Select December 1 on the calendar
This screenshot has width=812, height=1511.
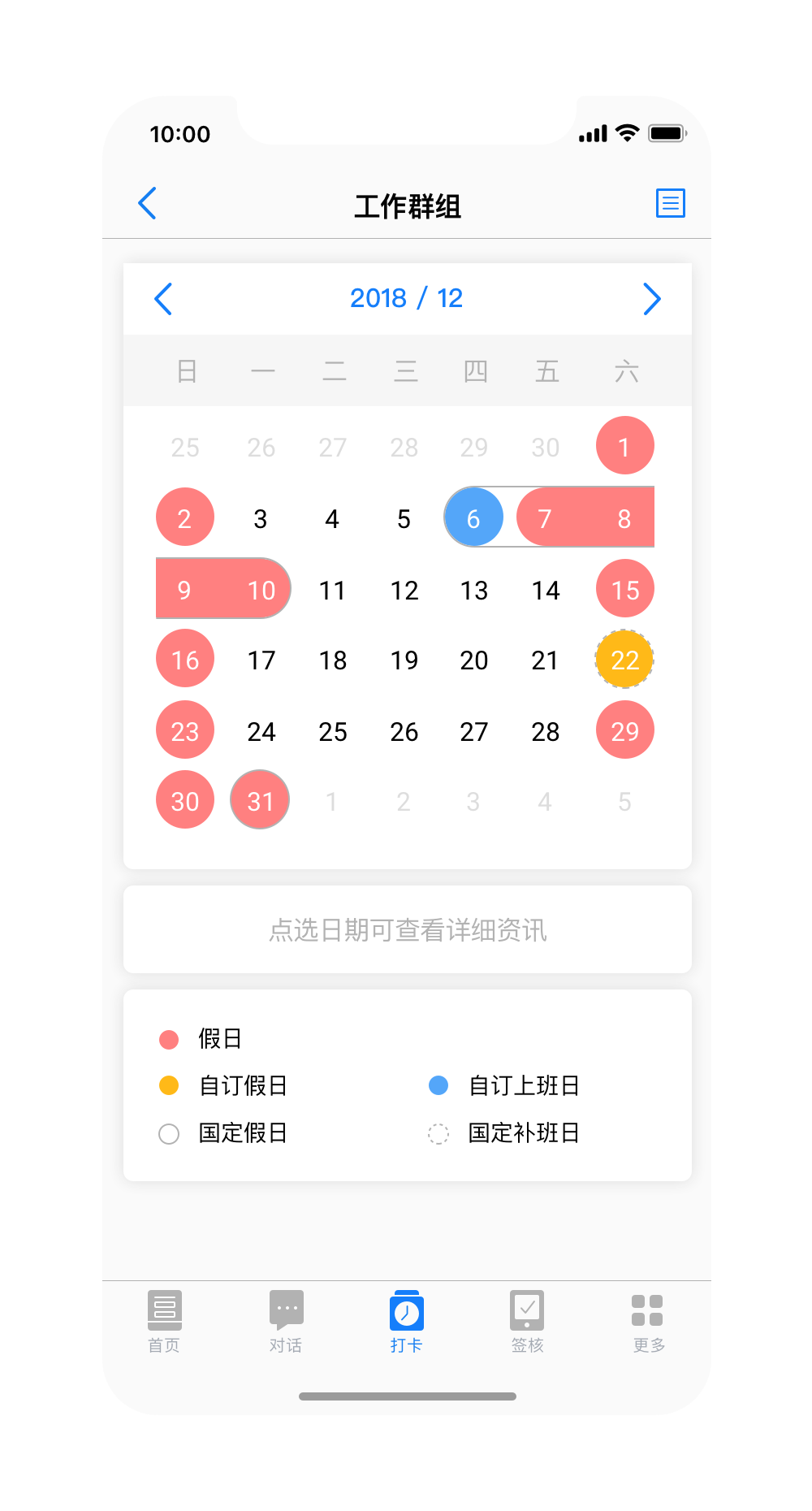[x=624, y=446]
